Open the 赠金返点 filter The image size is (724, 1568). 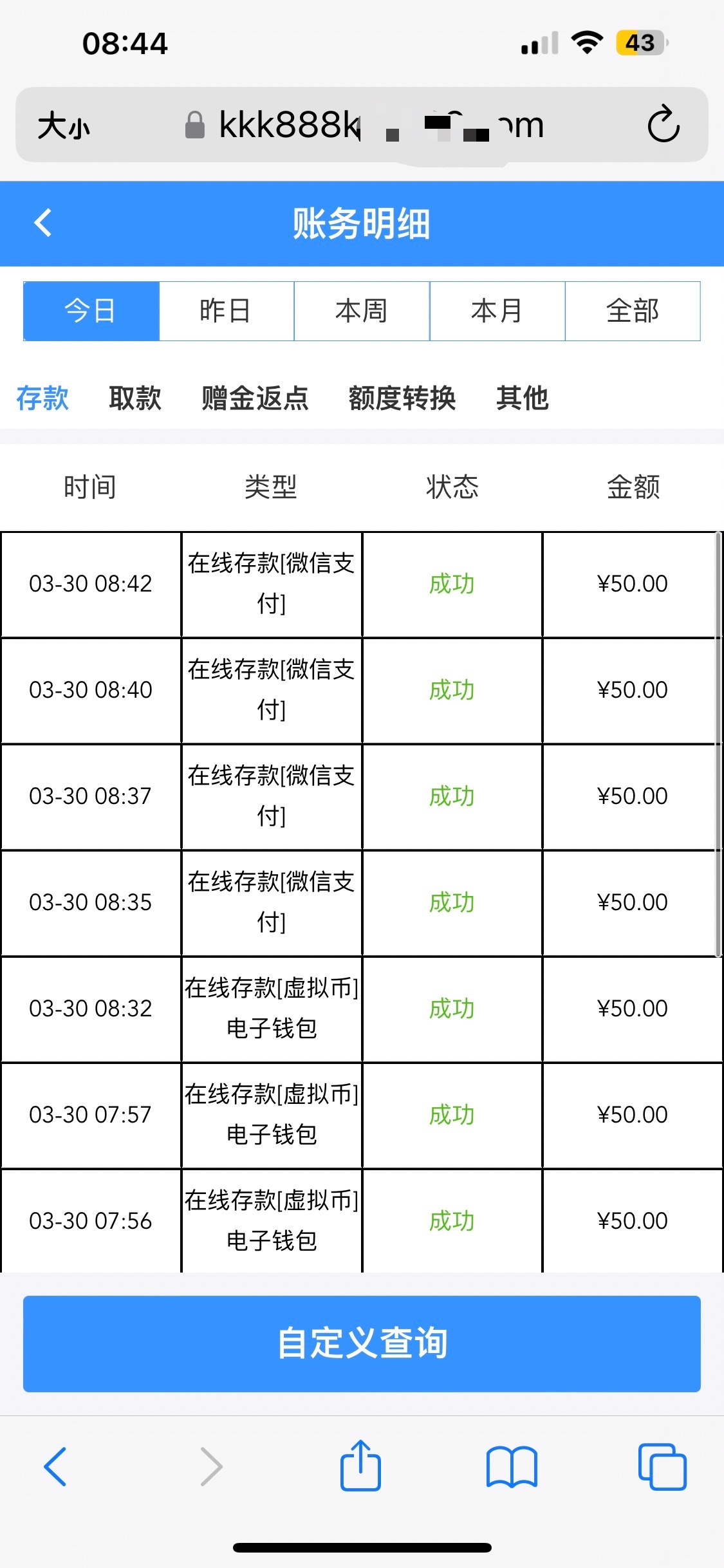click(x=254, y=398)
